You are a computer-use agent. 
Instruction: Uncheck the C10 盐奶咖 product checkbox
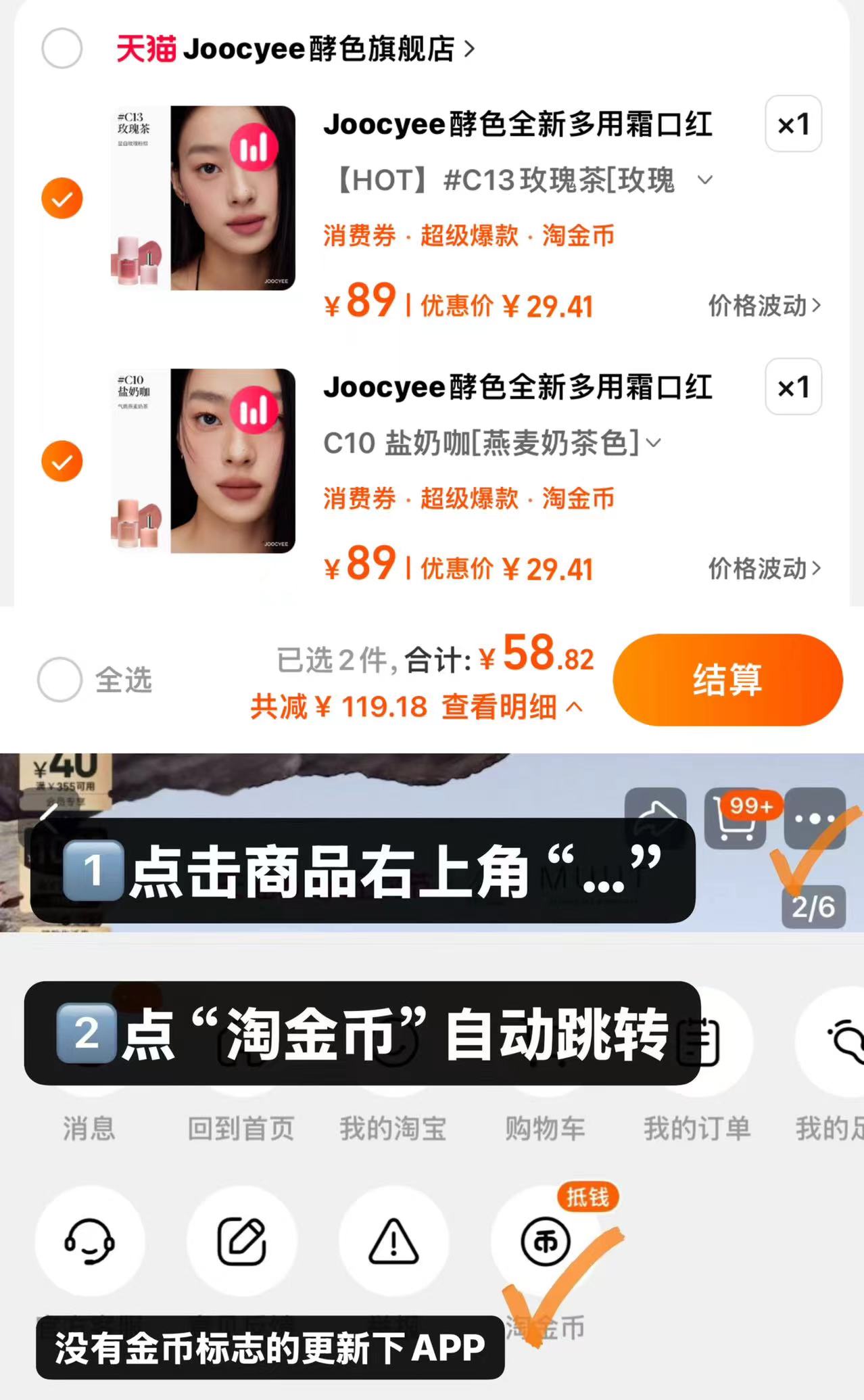62,461
